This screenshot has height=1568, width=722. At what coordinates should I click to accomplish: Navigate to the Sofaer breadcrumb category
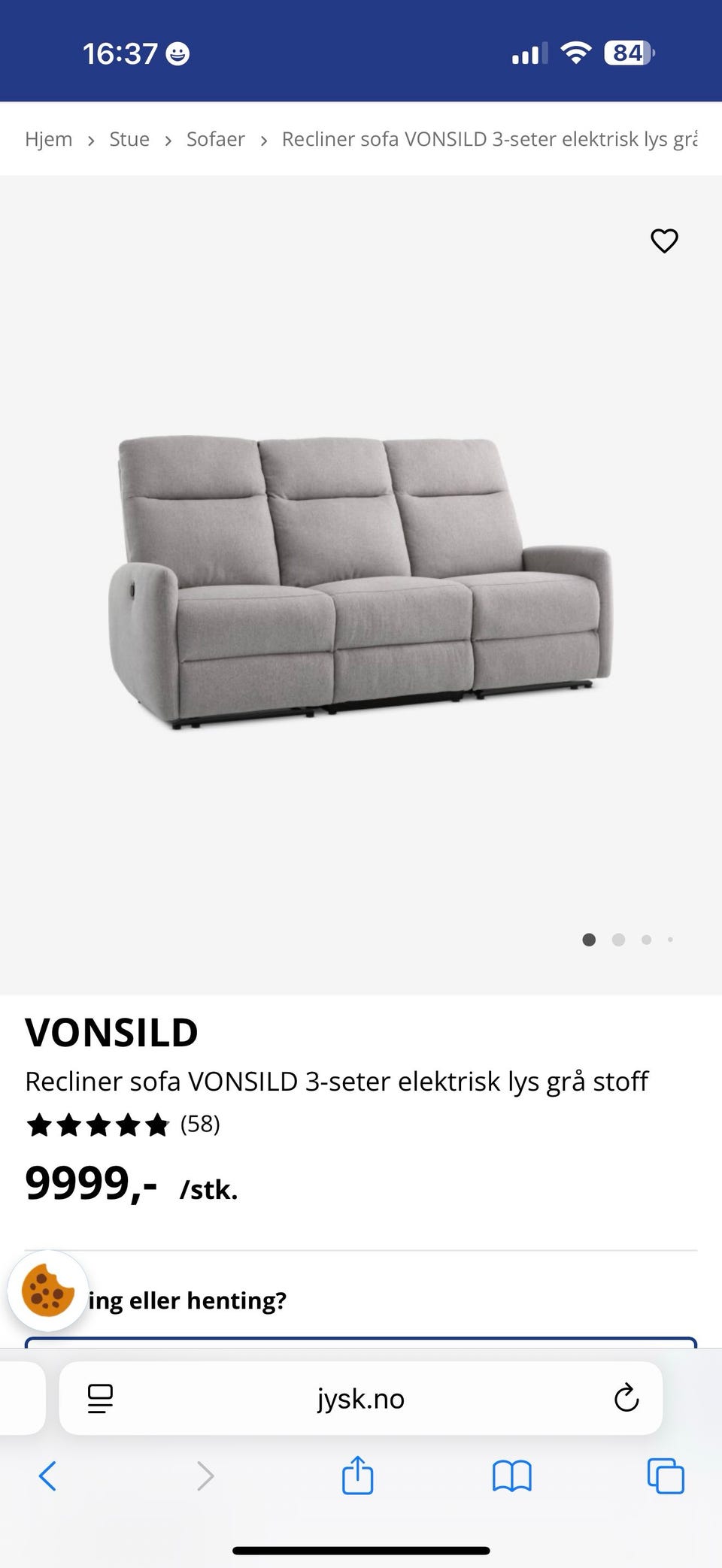215,139
